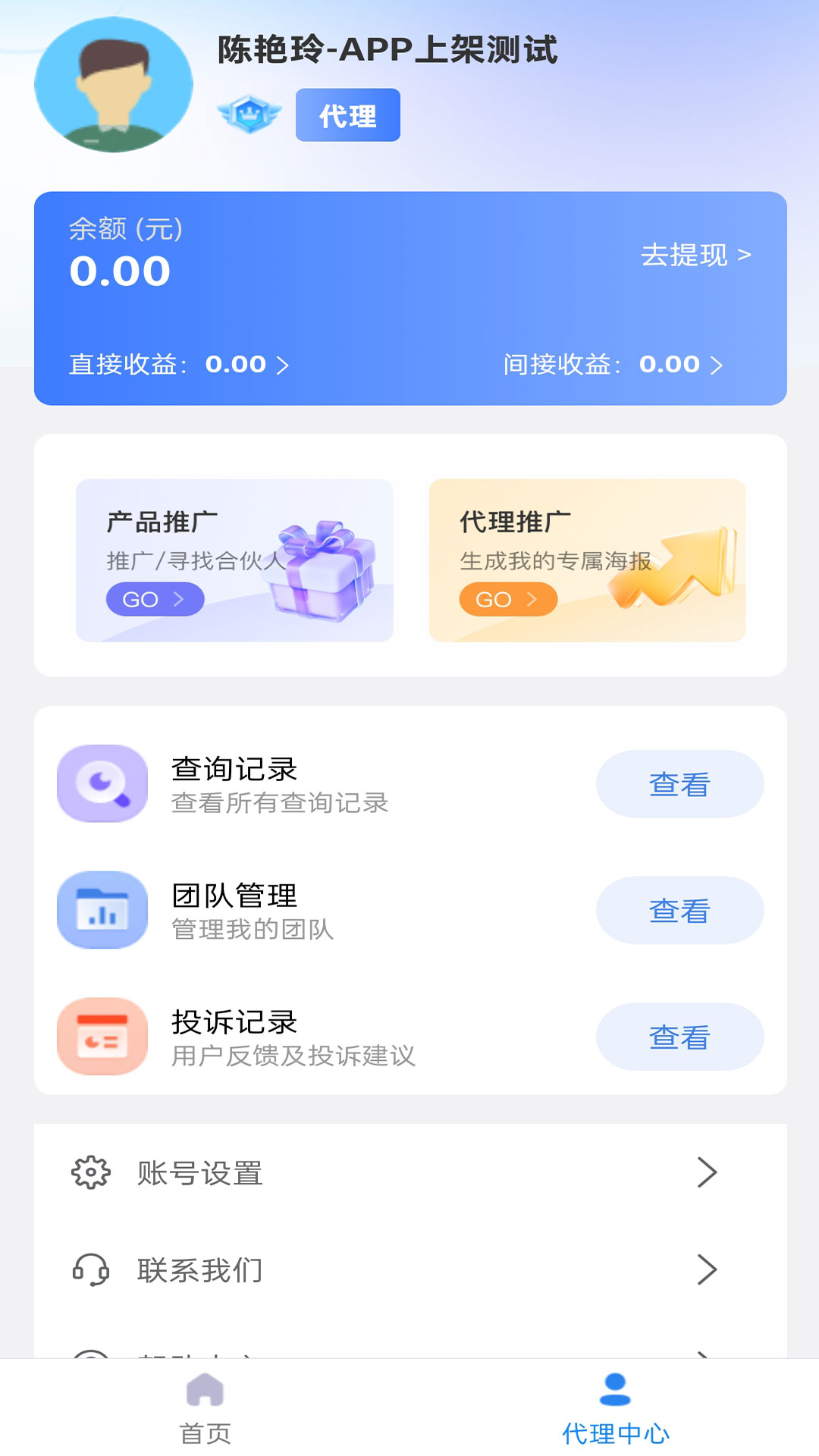Click the headset icon beside 联系我们
The height and width of the screenshot is (1456, 819).
[89, 1271]
